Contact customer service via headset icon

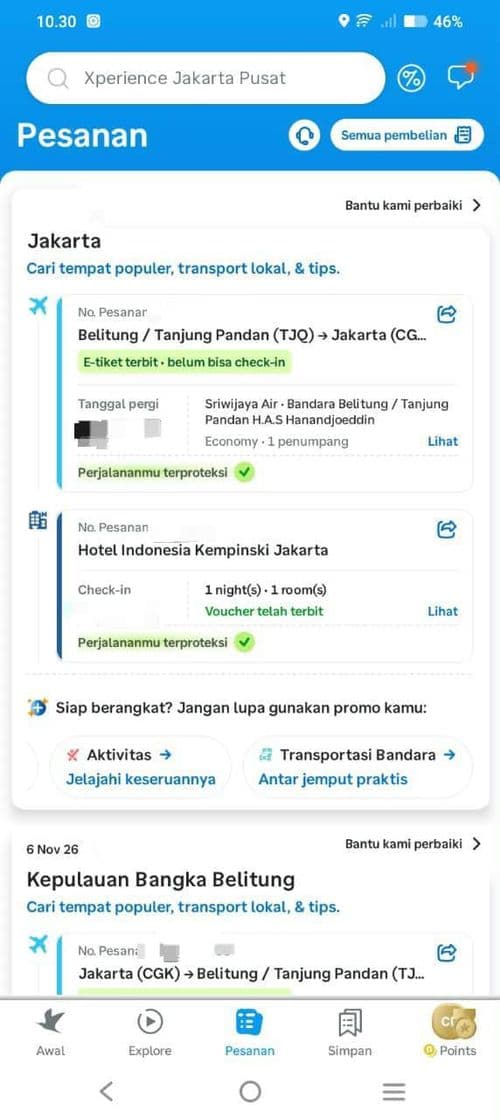tap(305, 135)
